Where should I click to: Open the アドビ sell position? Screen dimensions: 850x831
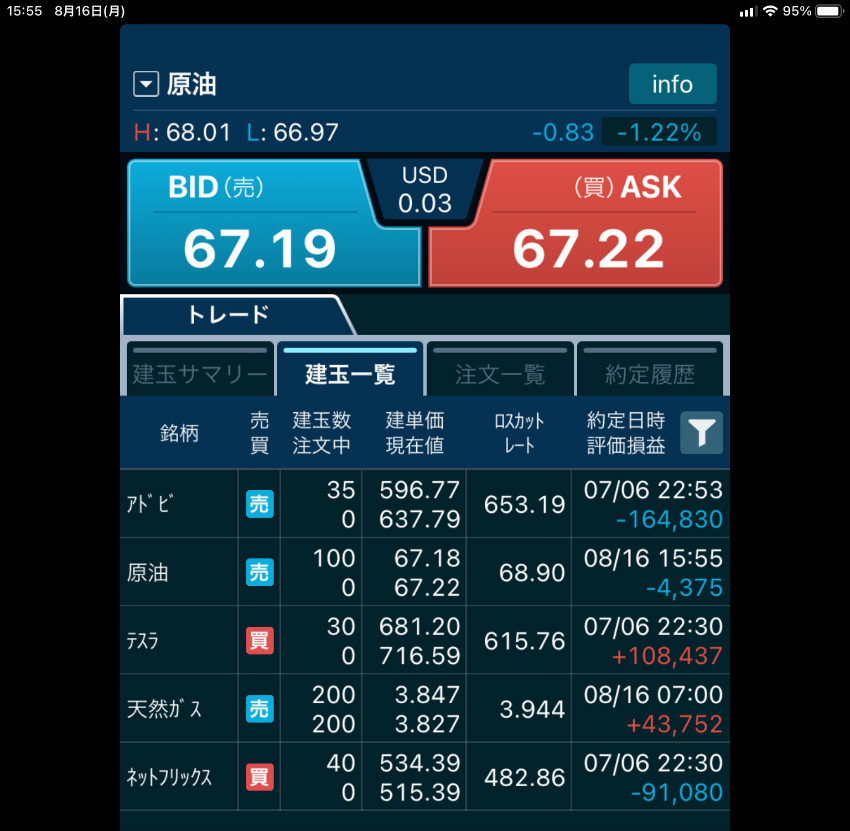(424, 505)
